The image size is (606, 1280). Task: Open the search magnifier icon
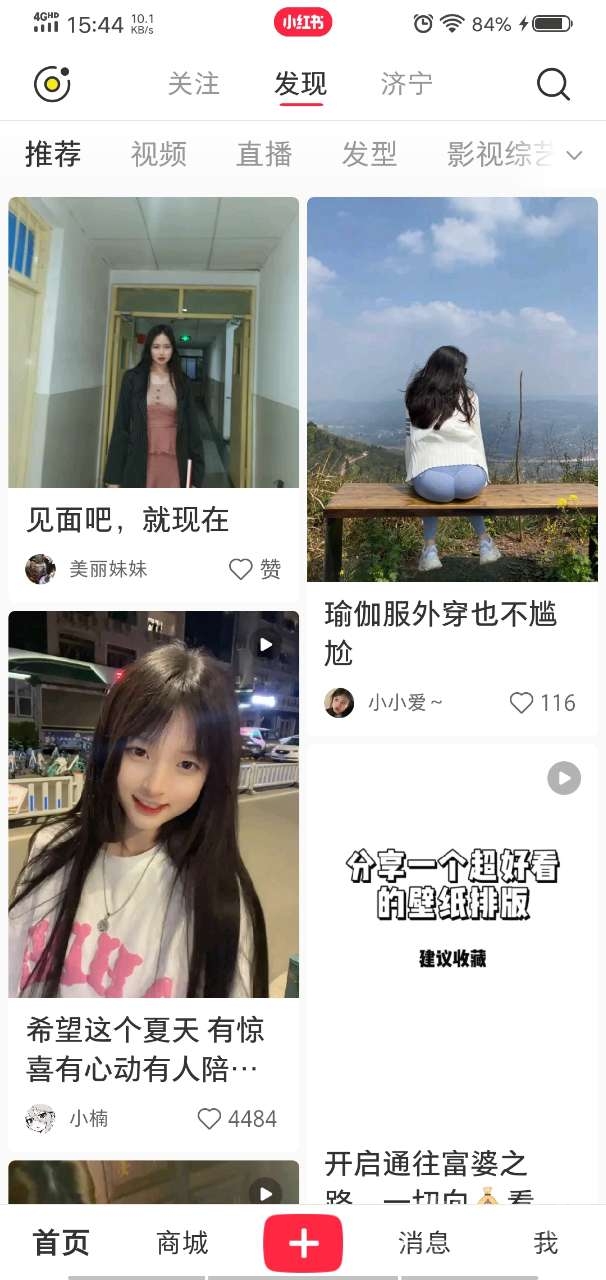click(x=553, y=85)
